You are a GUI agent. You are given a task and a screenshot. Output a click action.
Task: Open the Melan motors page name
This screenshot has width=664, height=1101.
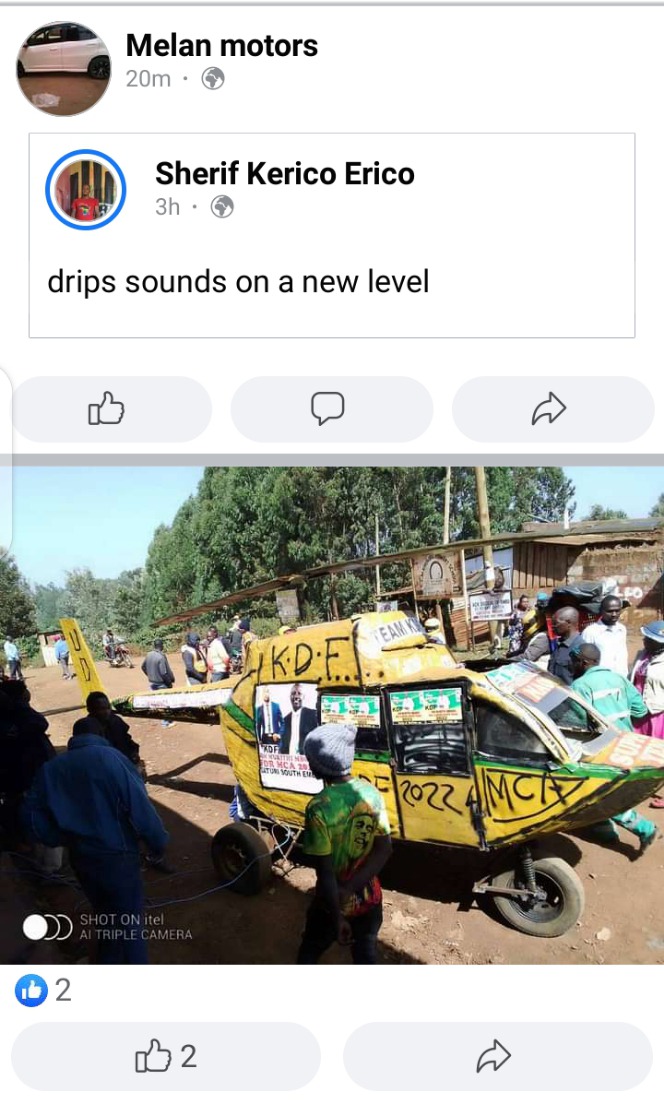(x=222, y=46)
